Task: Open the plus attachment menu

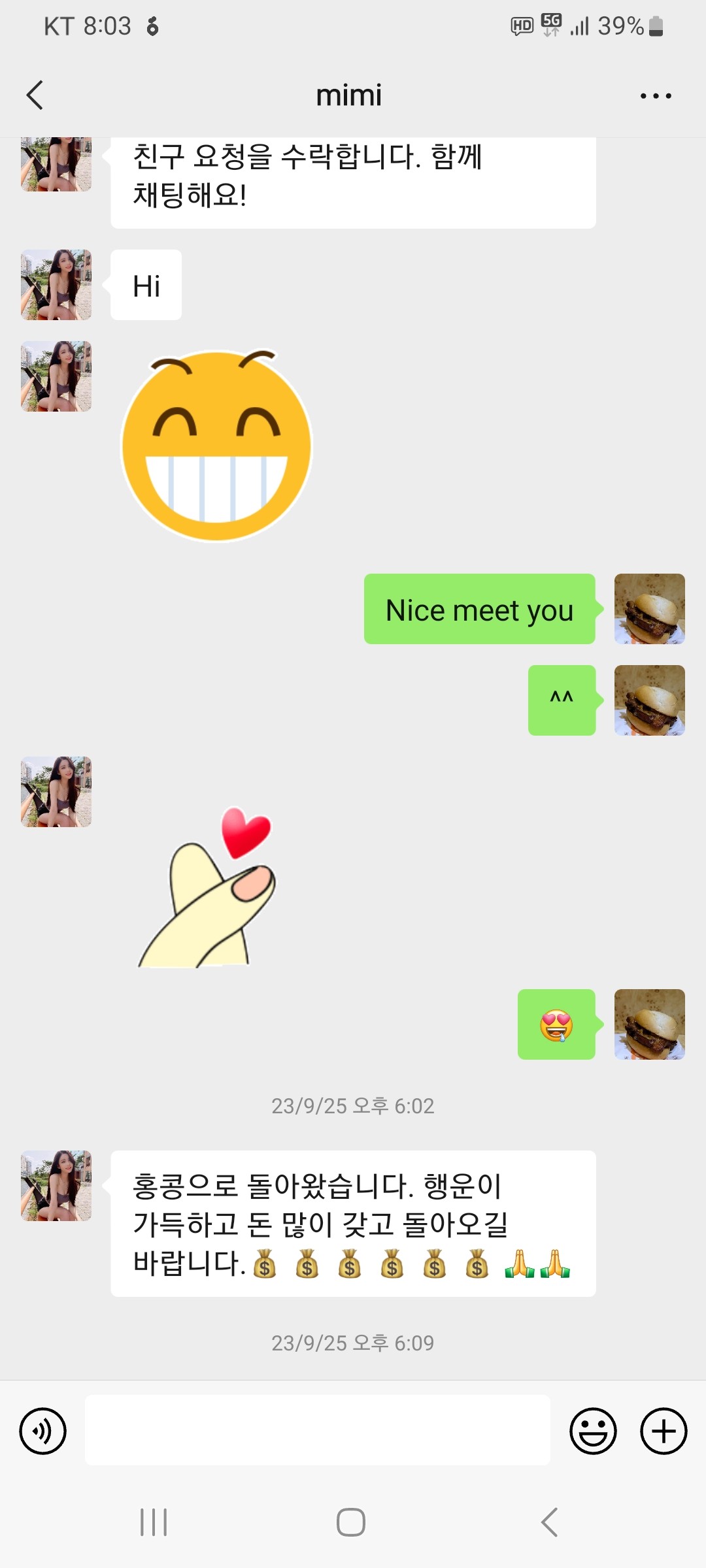Action: click(663, 1431)
